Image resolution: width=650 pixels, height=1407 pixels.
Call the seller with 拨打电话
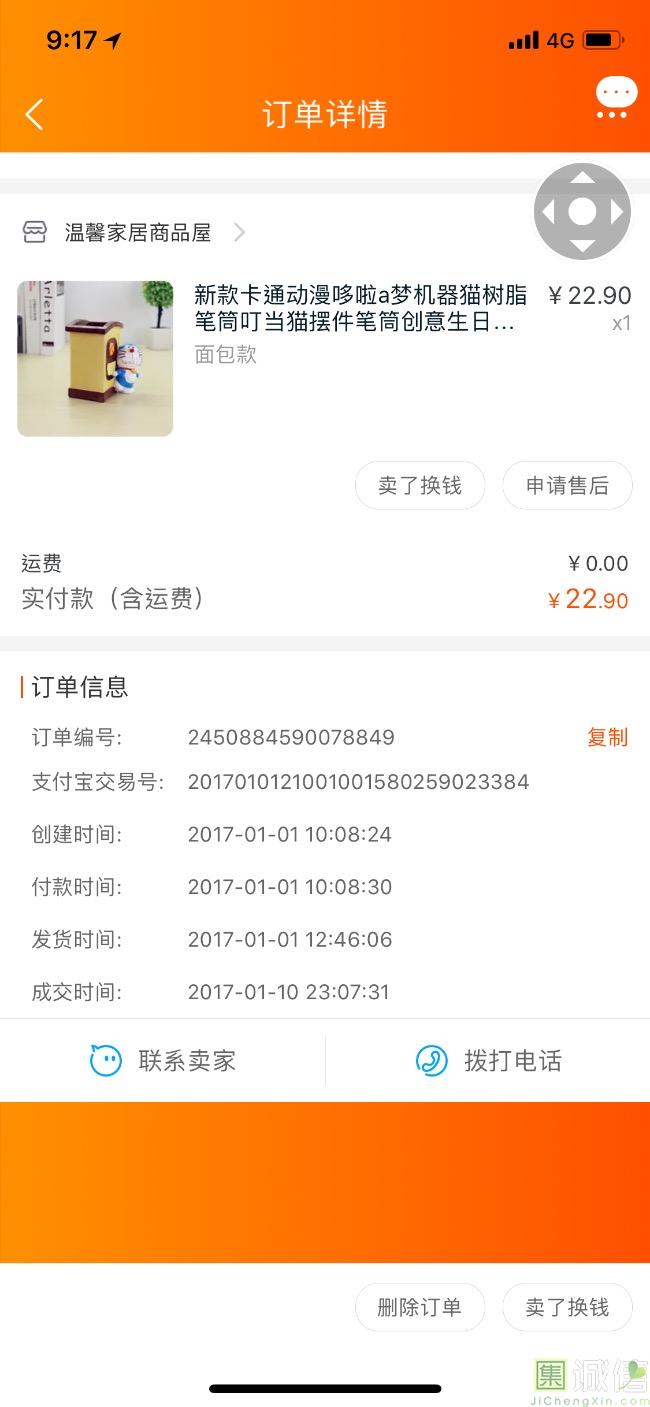(x=488, y=1060)
